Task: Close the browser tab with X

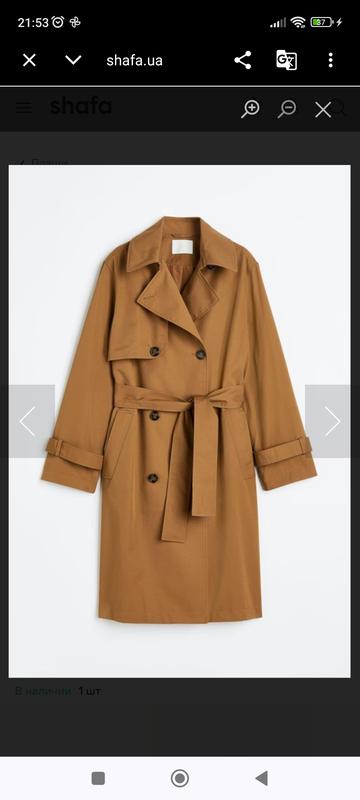Action: coord(29,60)
